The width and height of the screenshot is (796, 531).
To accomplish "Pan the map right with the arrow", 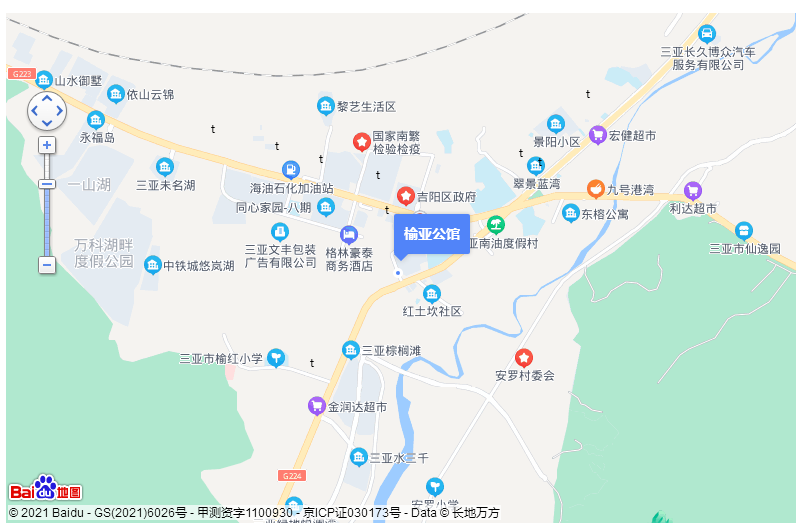I will click(59, 111).
